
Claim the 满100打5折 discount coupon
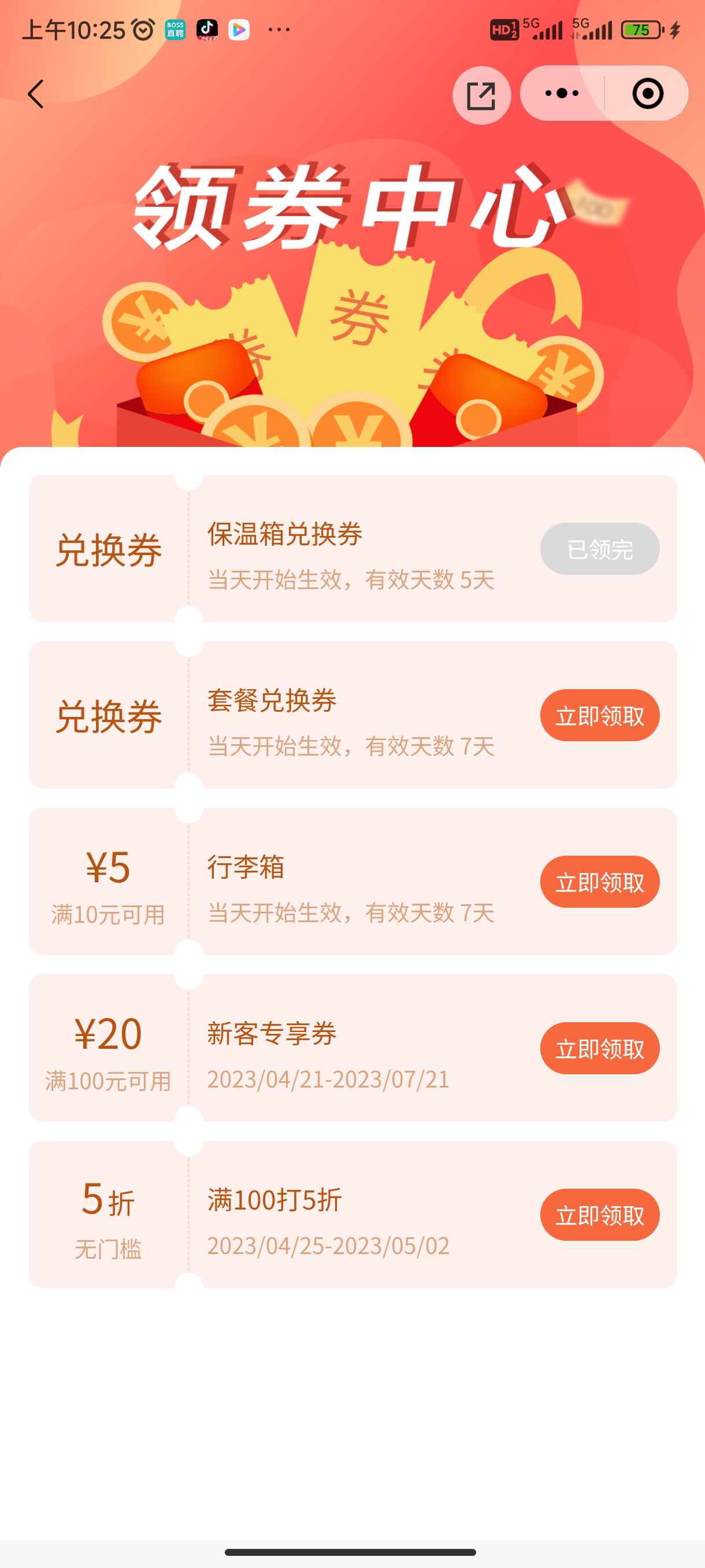pyautogui.click(x=599, y=1215)
